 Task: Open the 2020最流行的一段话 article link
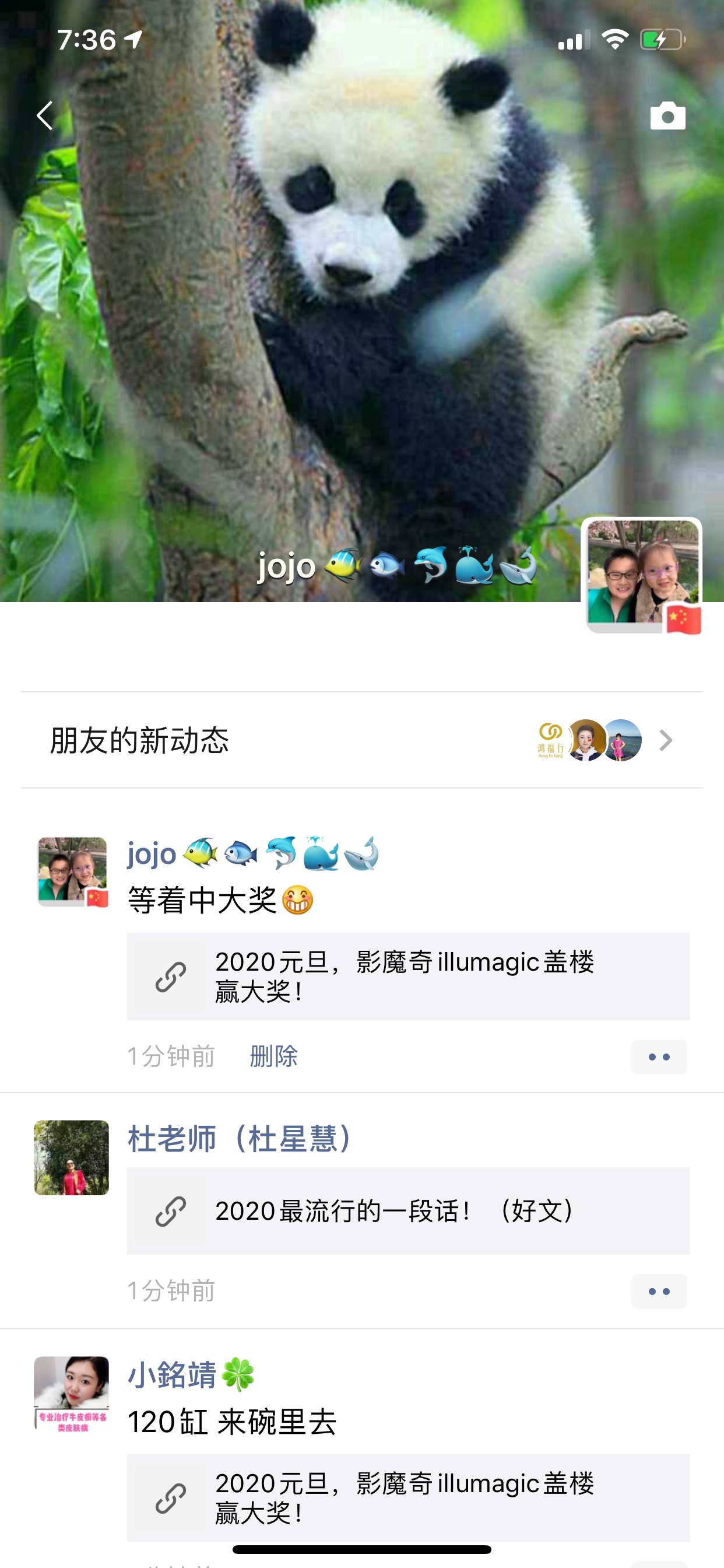pyautogui.click(x=407, y=1210)
